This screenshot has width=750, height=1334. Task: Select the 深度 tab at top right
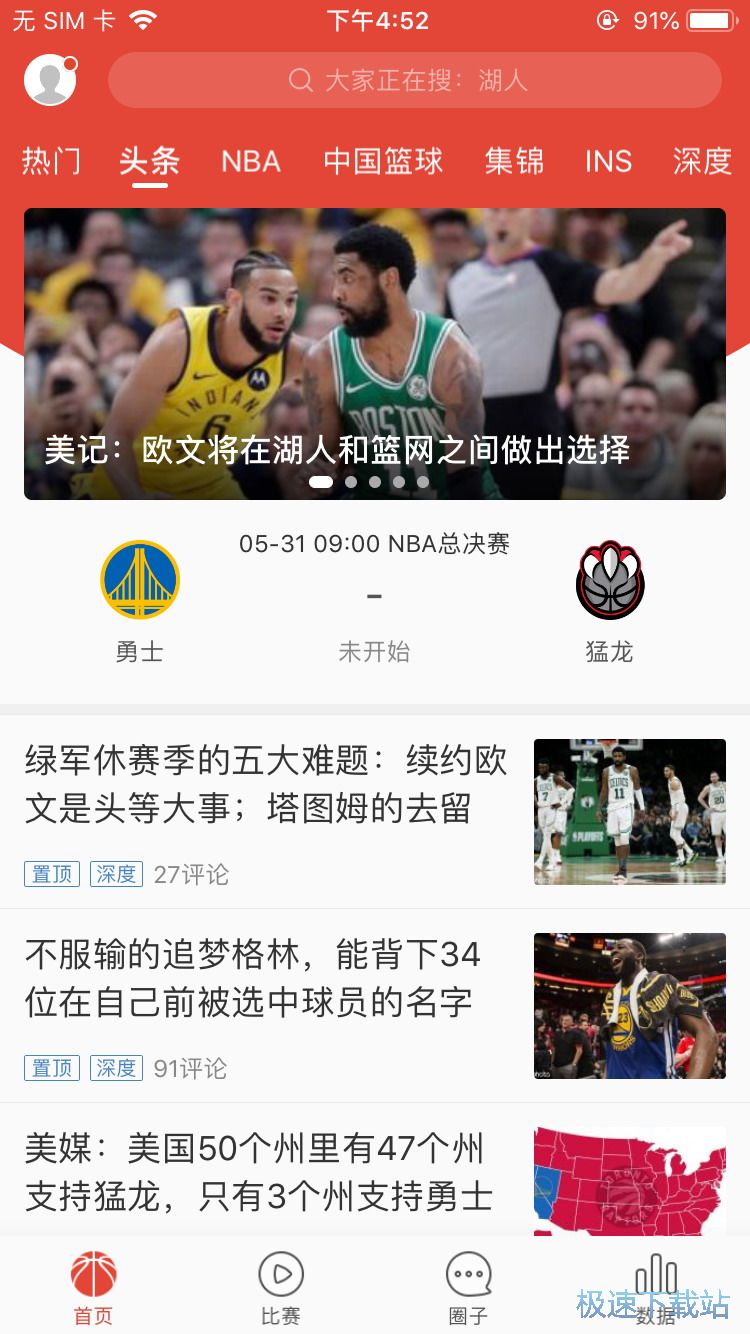pyautogui.click(x=702, y=161)
